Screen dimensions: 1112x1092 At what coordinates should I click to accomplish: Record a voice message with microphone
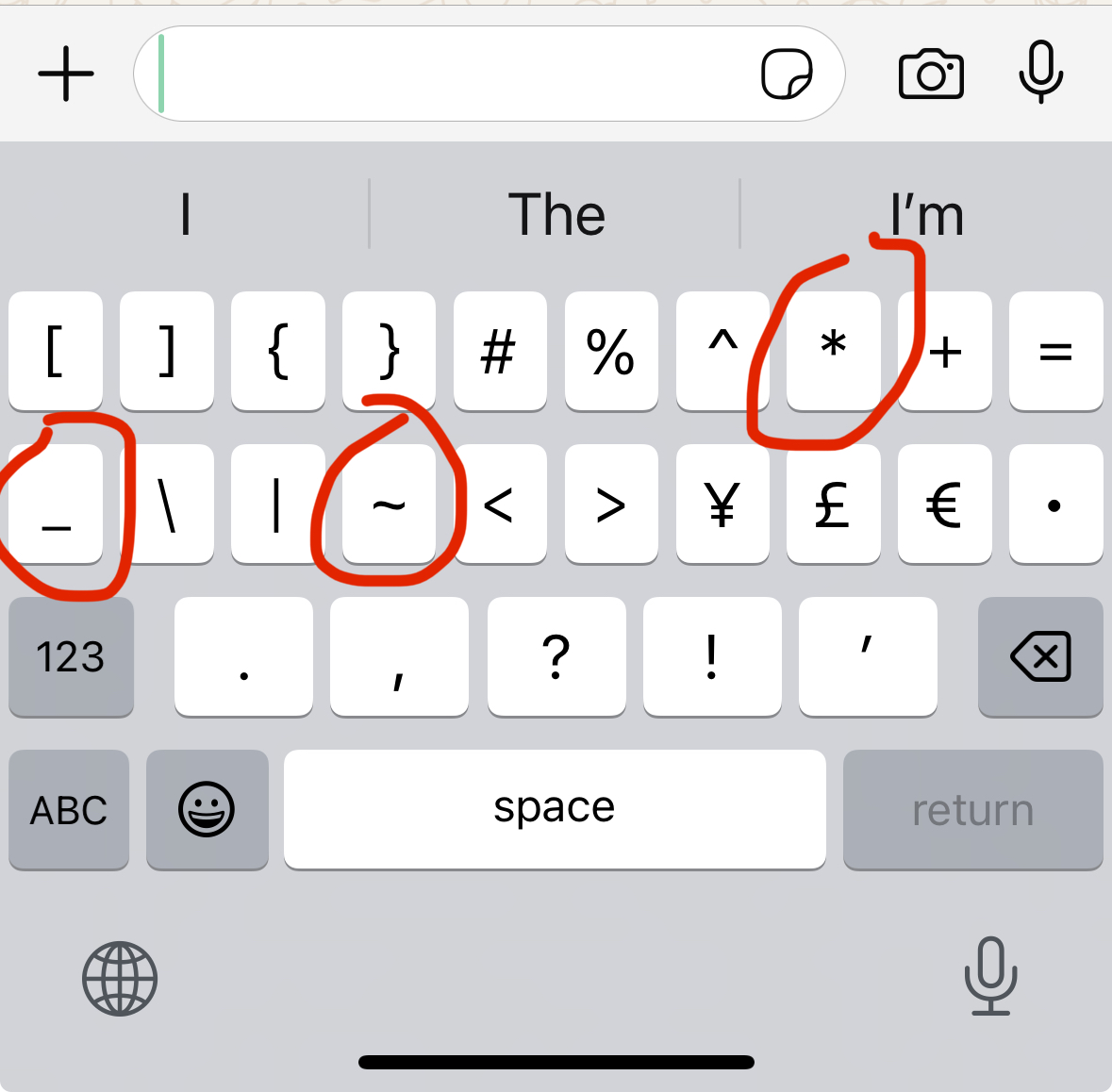click(x=1041, y=73)
